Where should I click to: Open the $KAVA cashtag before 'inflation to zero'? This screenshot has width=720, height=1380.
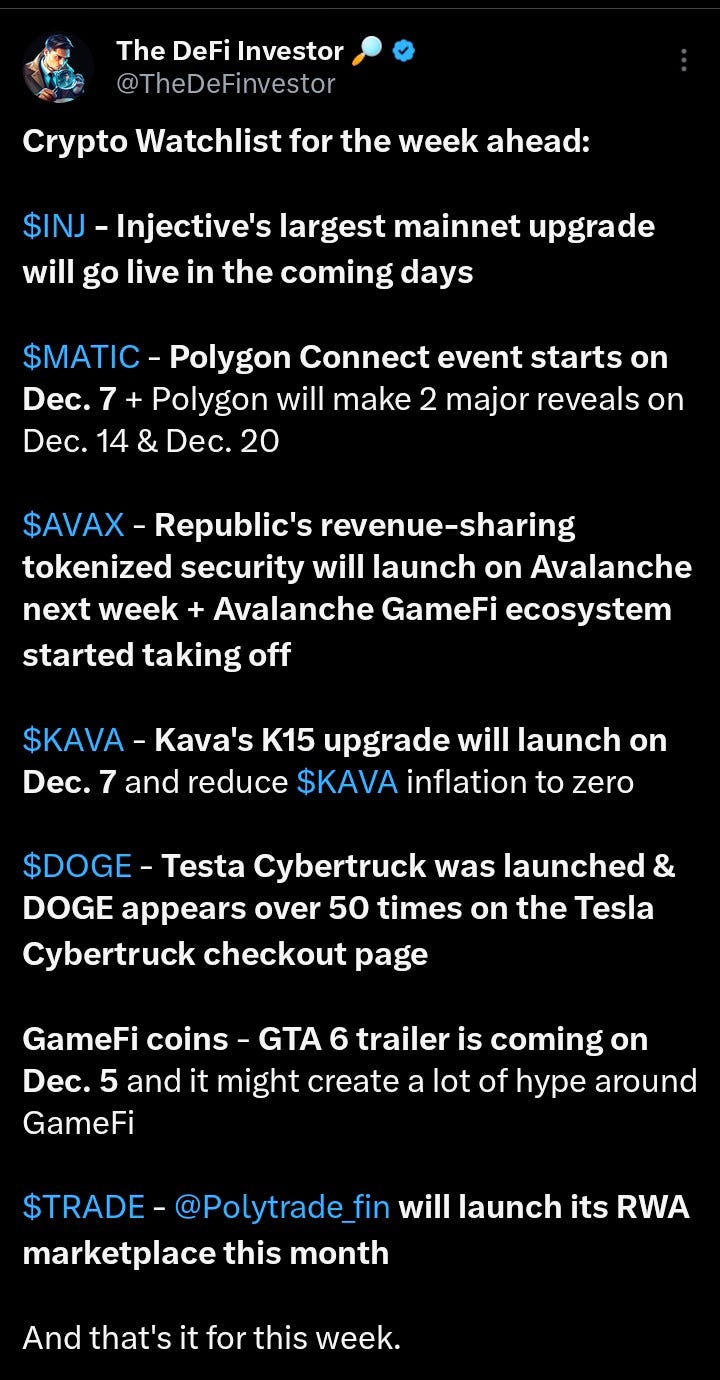[347, 782]
